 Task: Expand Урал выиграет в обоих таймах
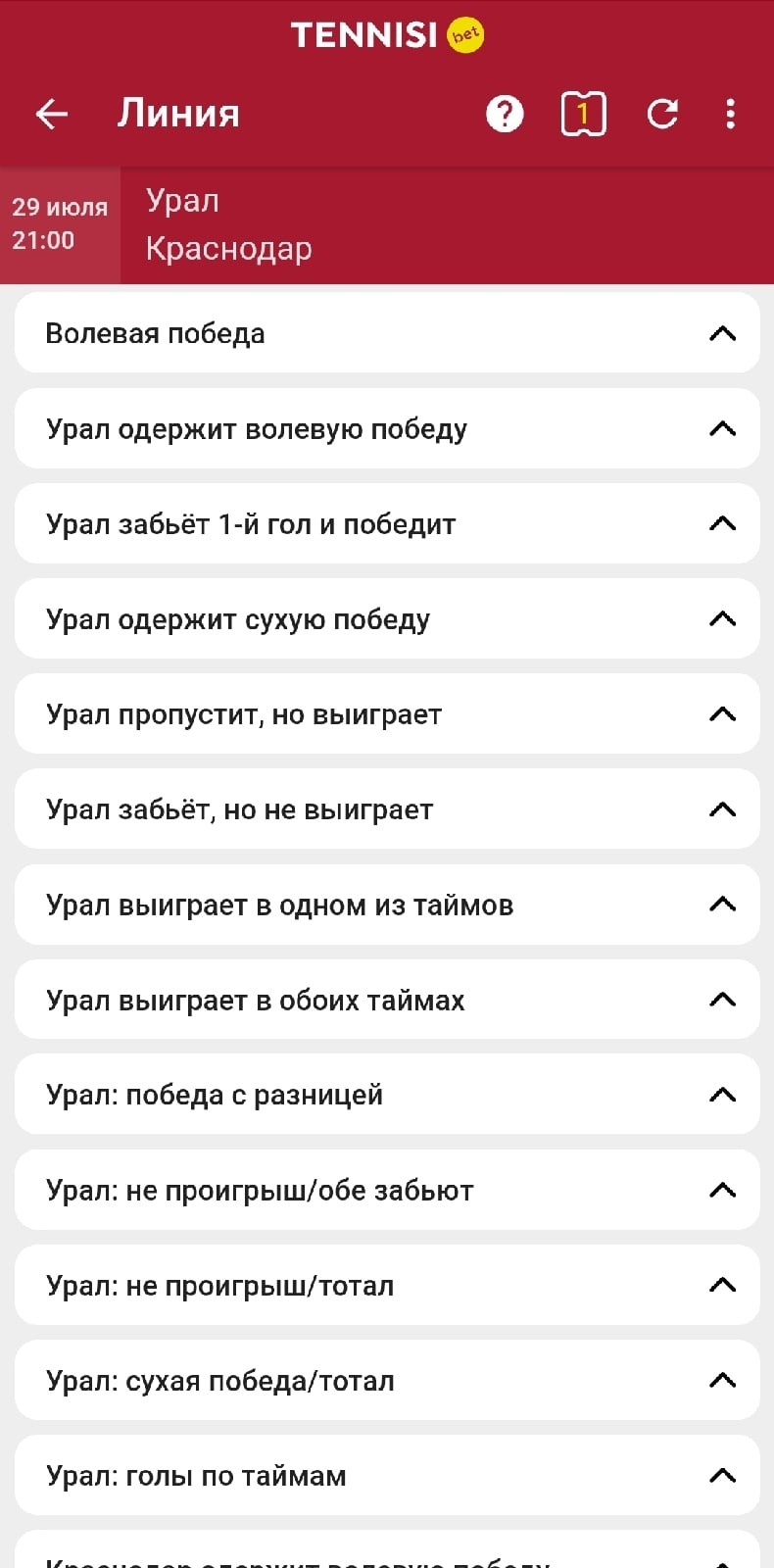coord(387,1000)
